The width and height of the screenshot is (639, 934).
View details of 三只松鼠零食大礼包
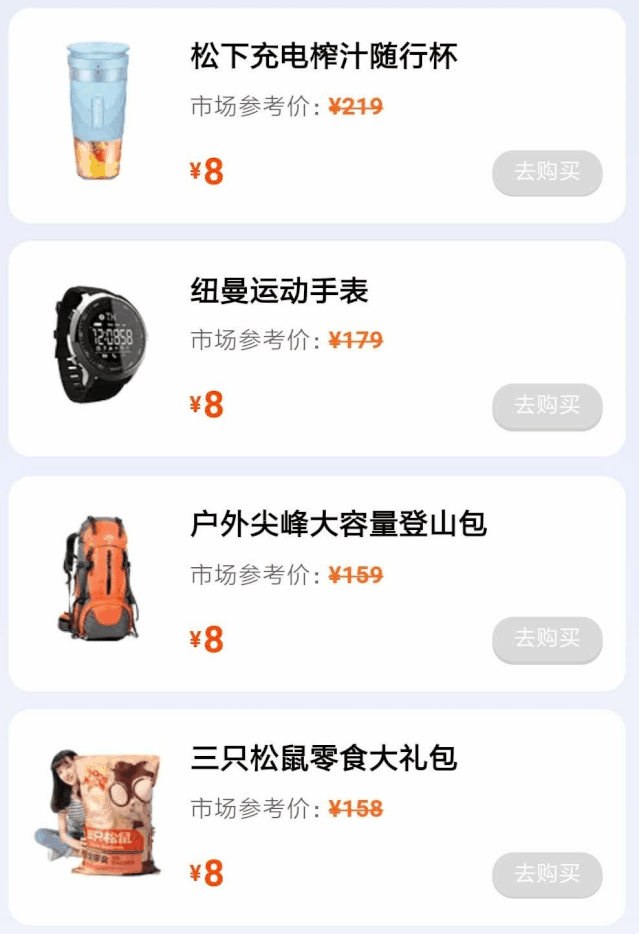click(x=323, y=758)
